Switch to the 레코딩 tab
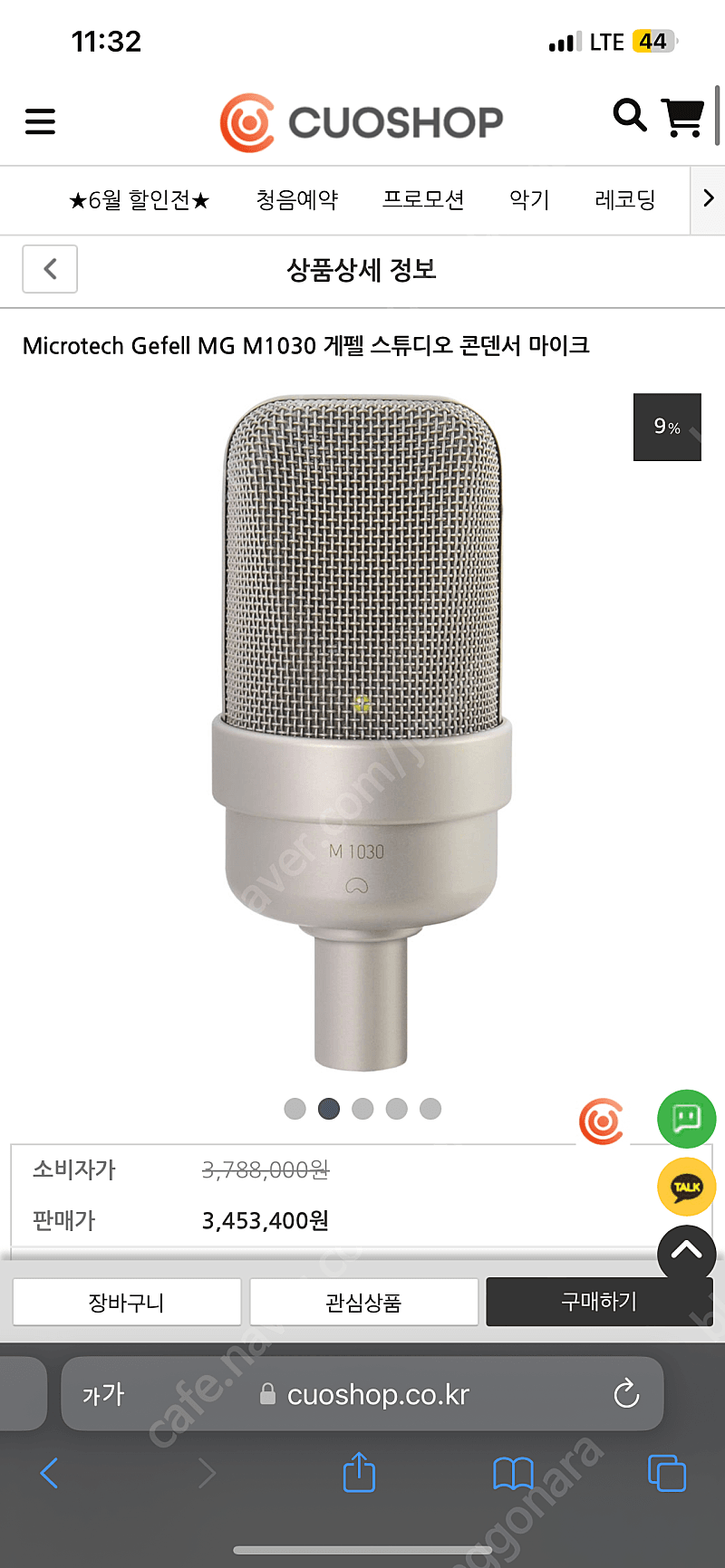 click(625, 200)
